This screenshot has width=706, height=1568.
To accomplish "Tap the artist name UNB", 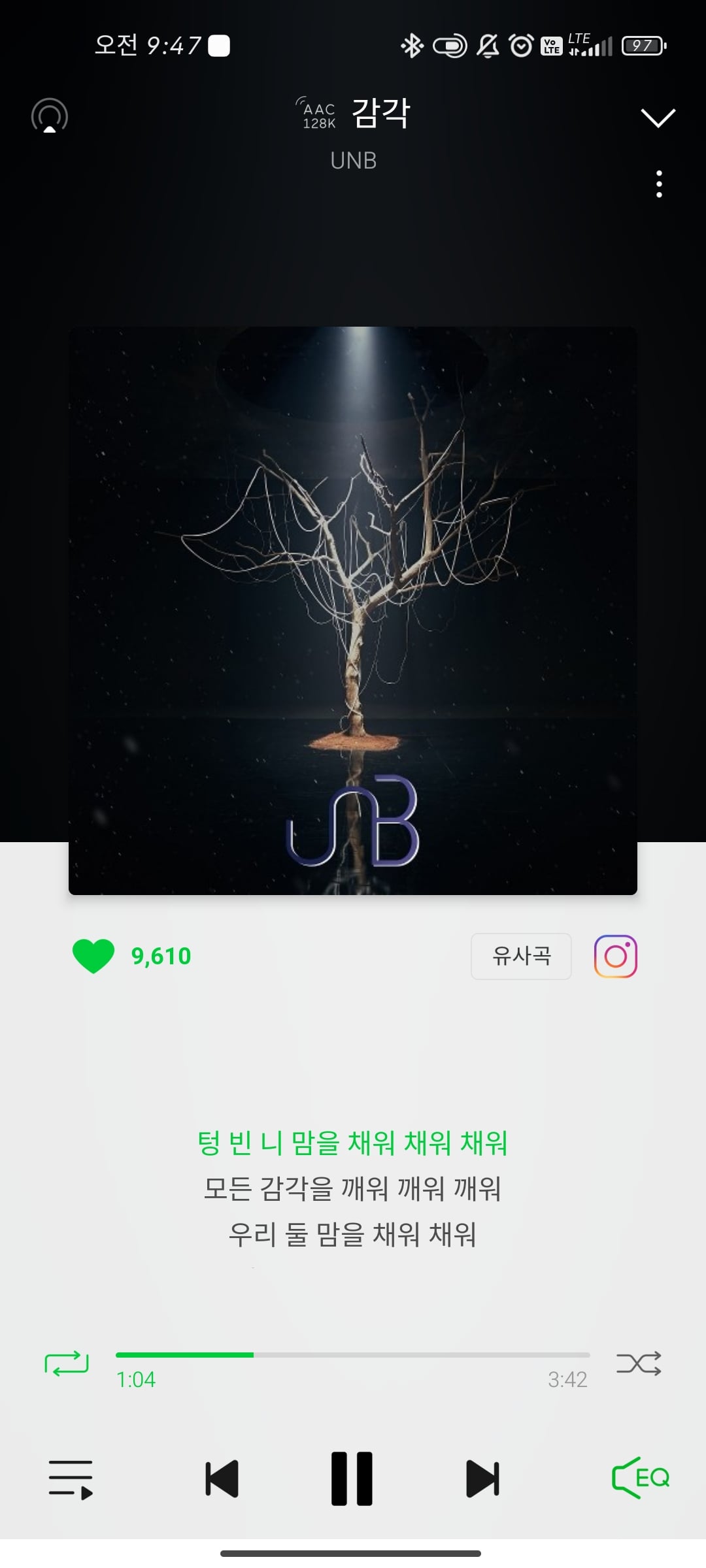I will [x=354, y=160].
